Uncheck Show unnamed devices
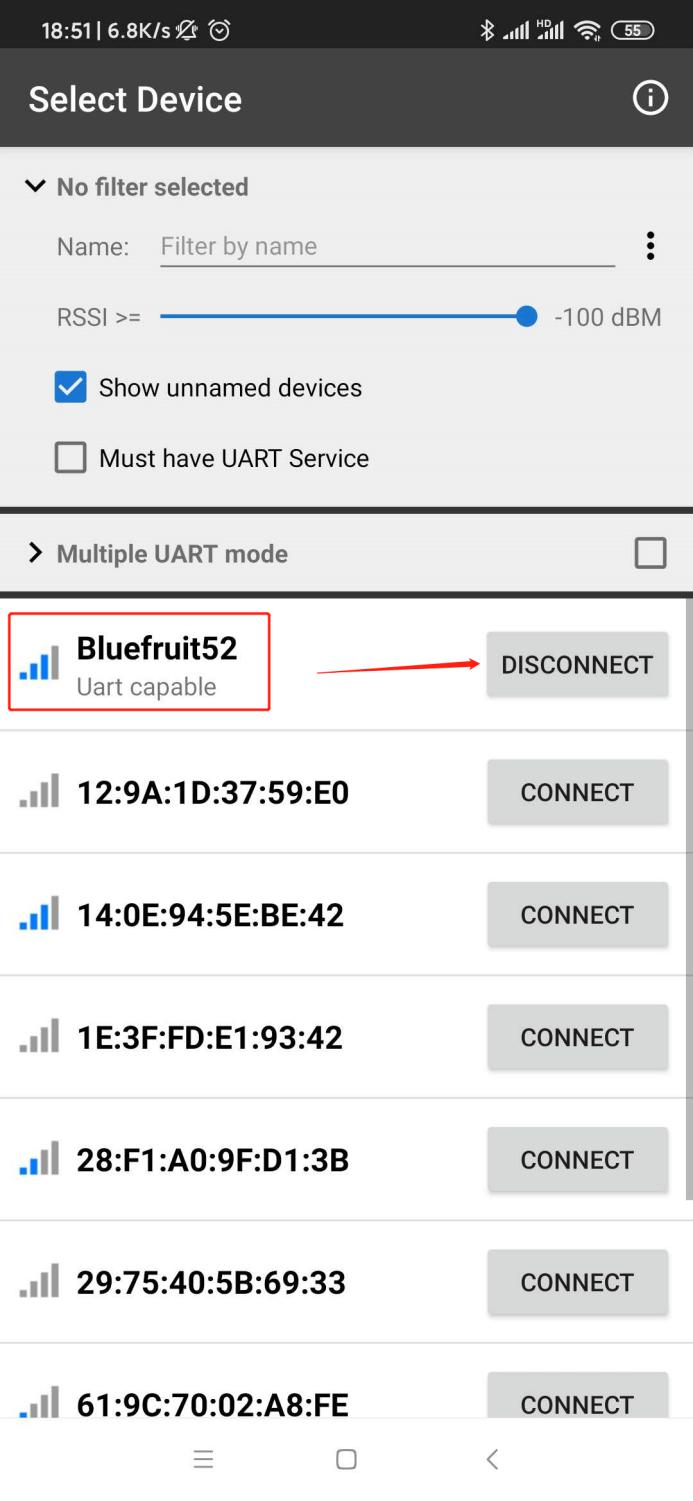This screenshot has height=1501, width=693. pyautogui.click(x=70, y=387)
